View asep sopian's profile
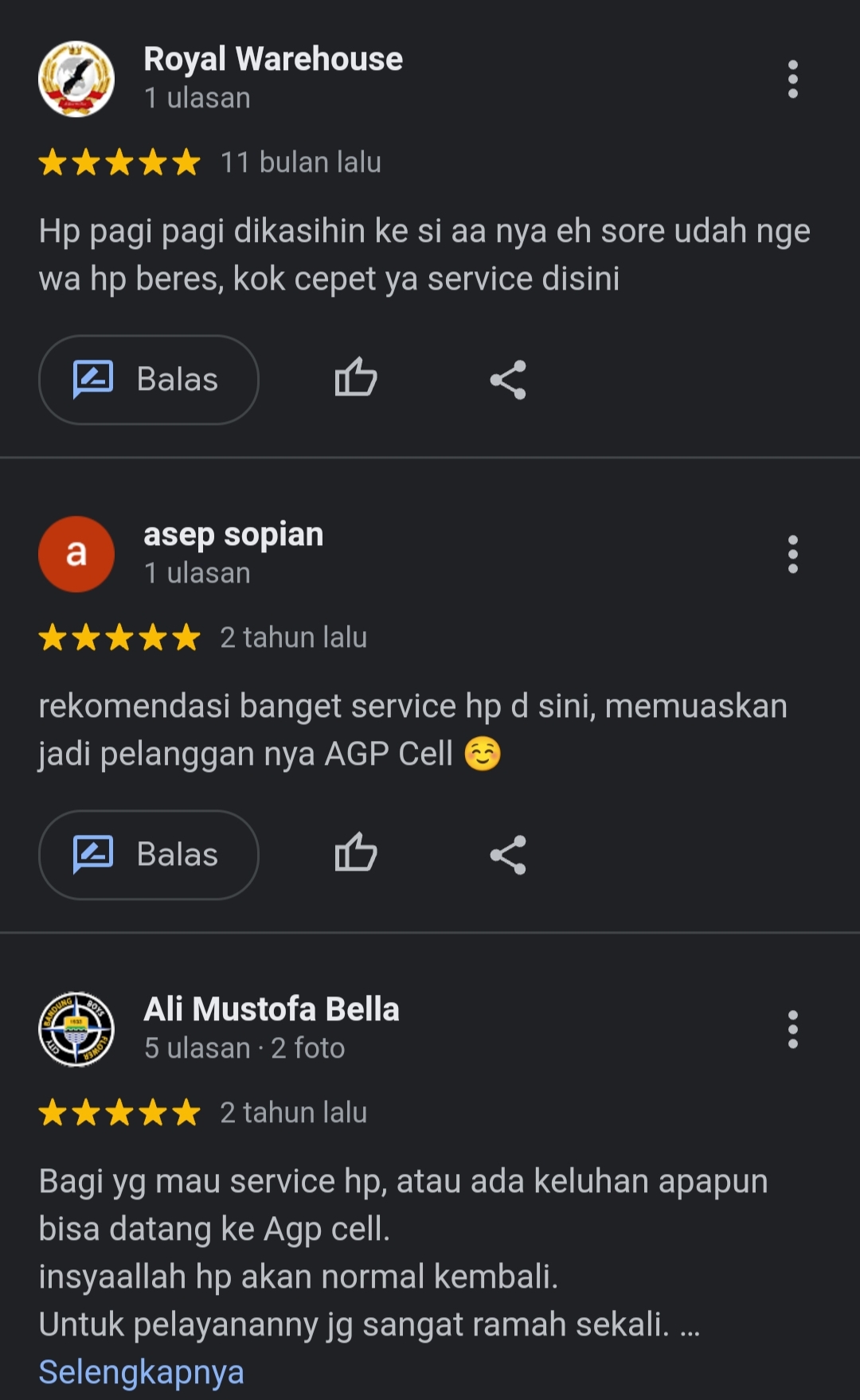 233,535
